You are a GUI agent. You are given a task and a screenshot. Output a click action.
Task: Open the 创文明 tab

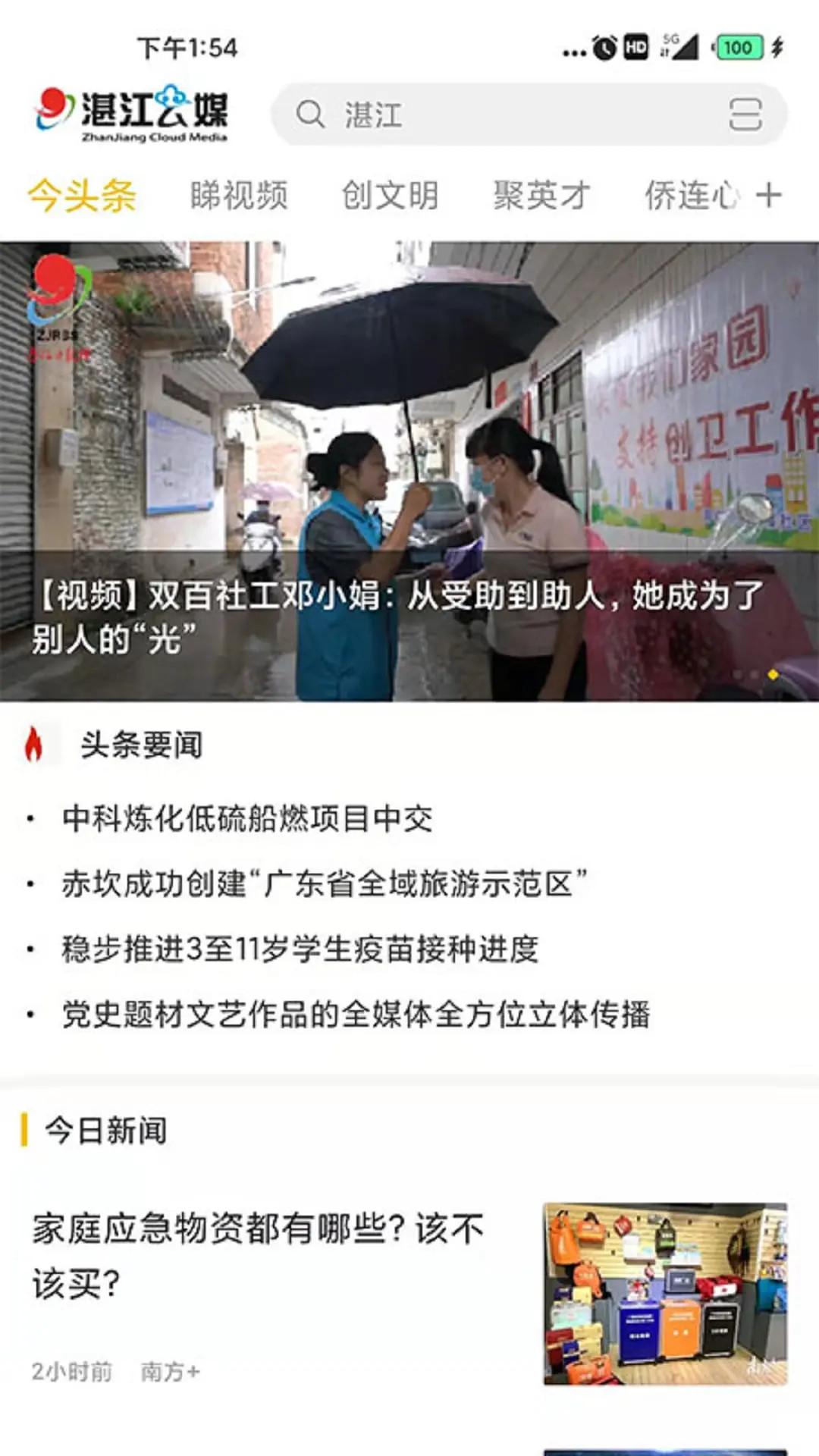pos(391,195)
